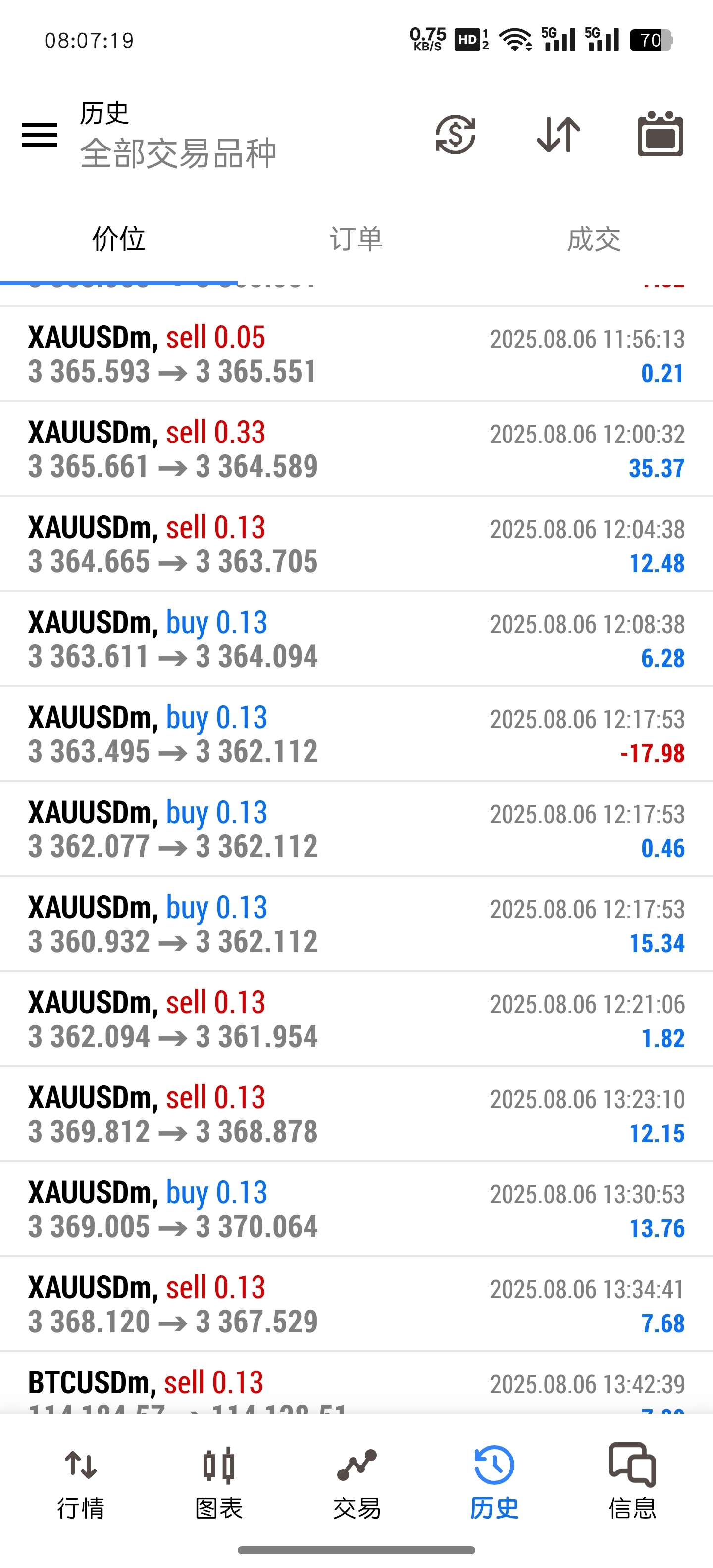Open the BTCUSDm sell 0.13 trade

point(356,1387)
